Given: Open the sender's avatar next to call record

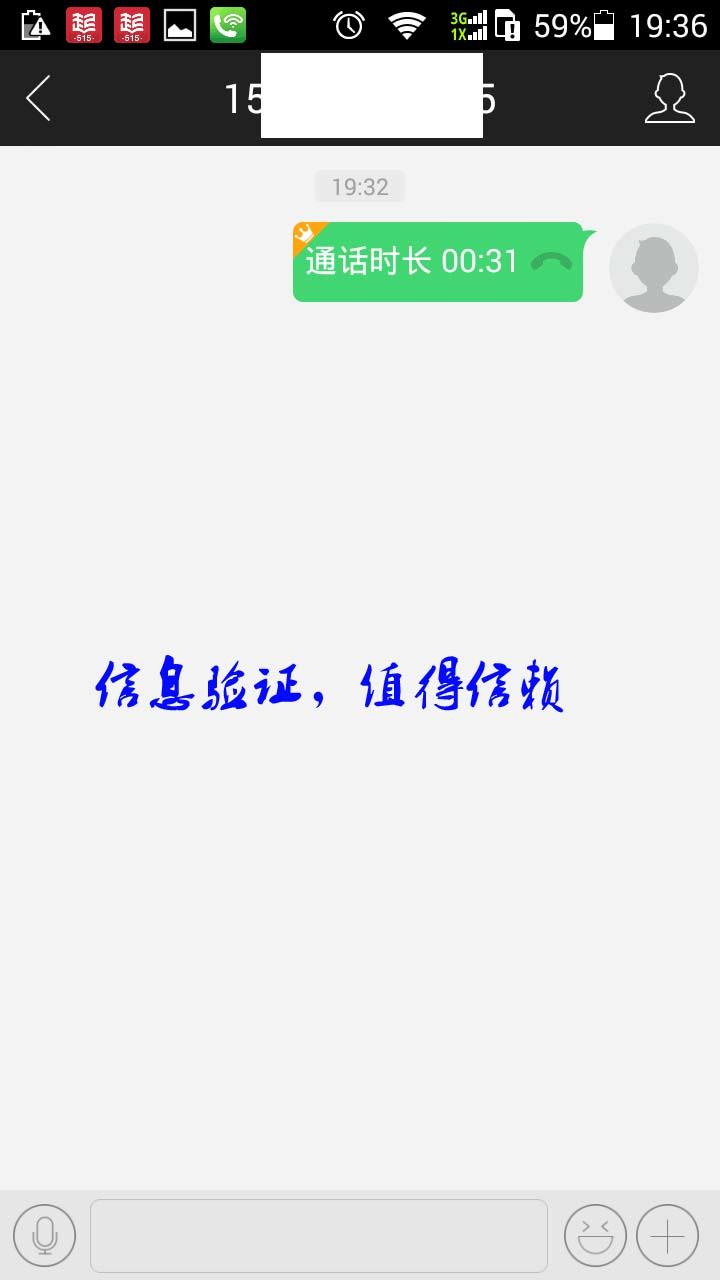Looking at the screenshot, I should coord(653,268).
